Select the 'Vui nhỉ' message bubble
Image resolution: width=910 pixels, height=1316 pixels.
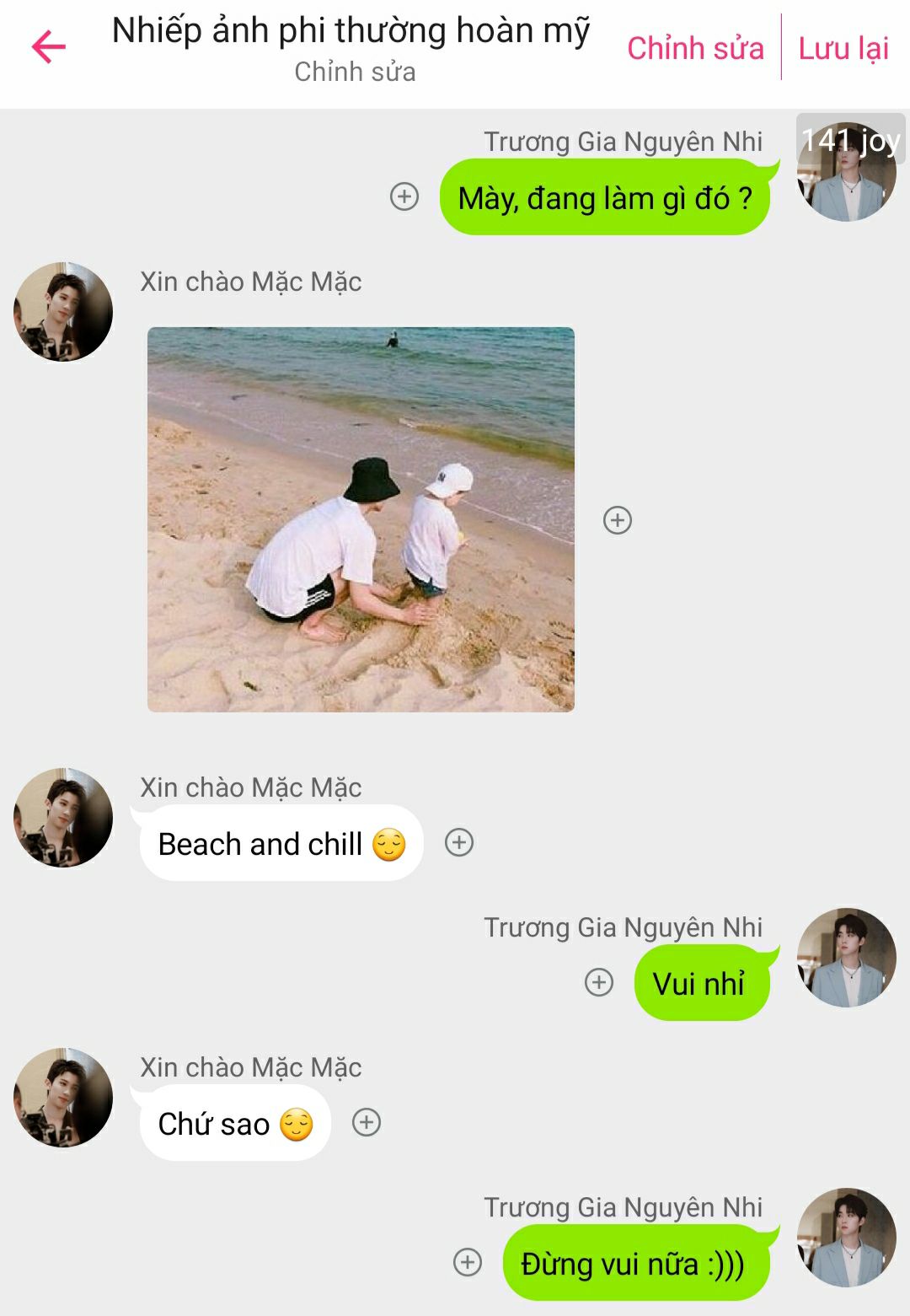[x=700, y=984]
